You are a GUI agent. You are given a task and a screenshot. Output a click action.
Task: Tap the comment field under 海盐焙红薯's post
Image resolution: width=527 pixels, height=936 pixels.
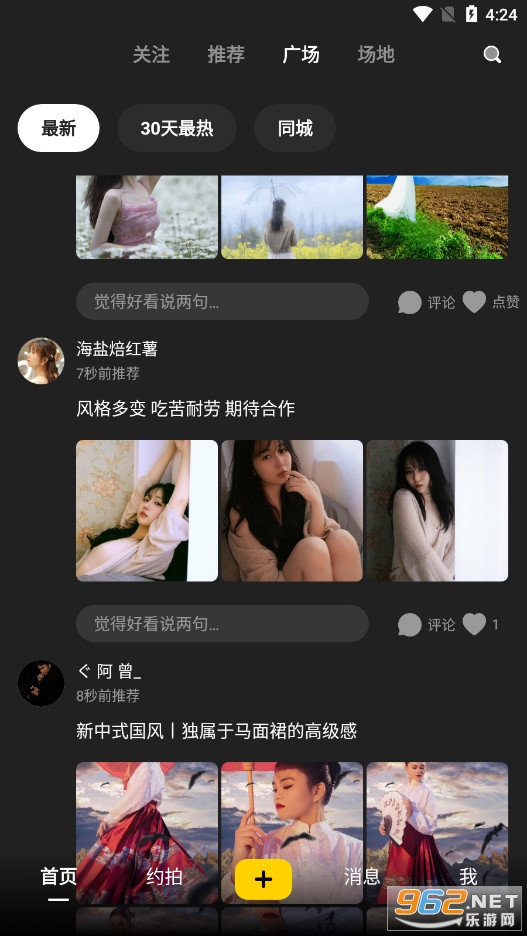[x=222, y=624]
